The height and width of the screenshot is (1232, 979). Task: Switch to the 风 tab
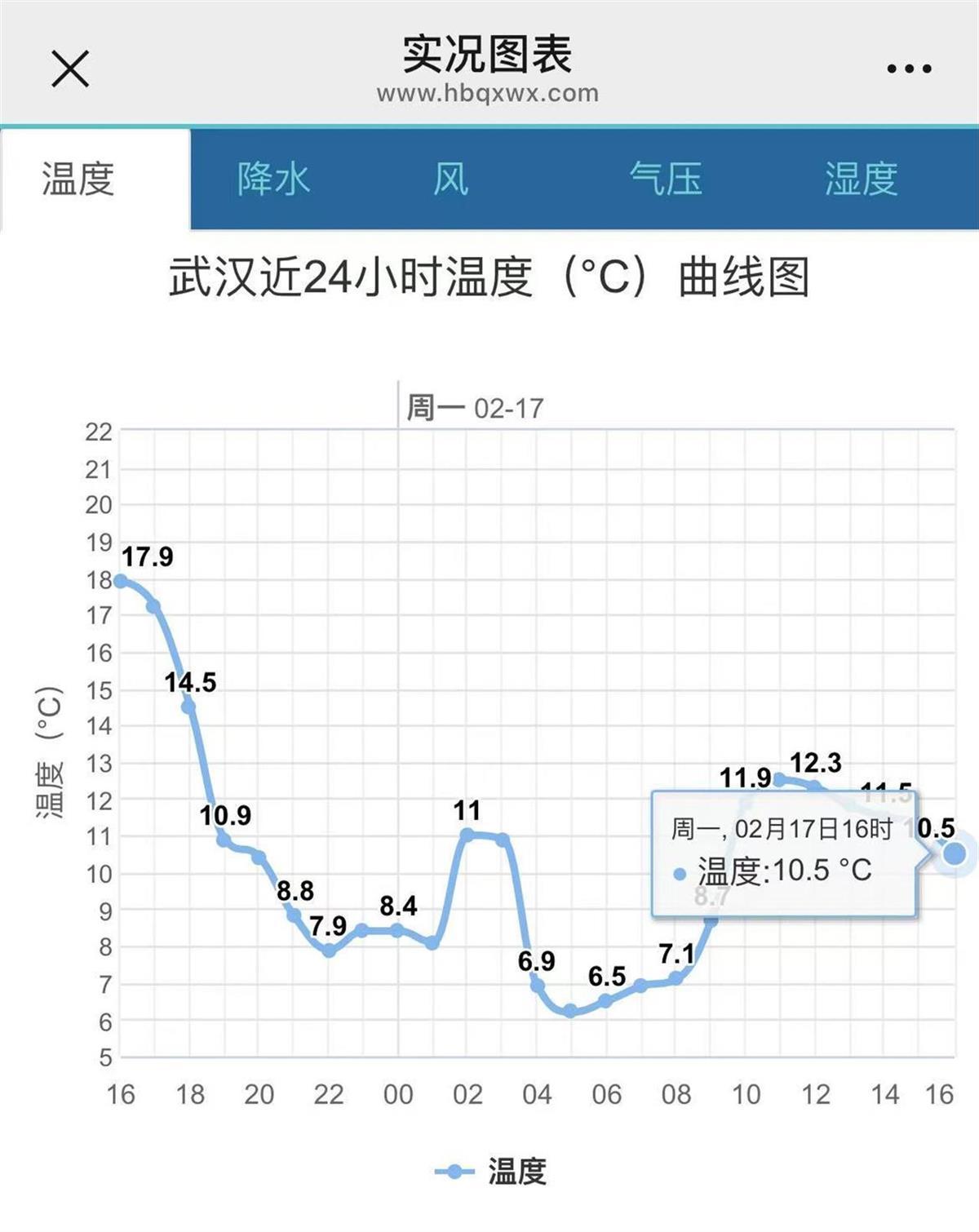451,179
